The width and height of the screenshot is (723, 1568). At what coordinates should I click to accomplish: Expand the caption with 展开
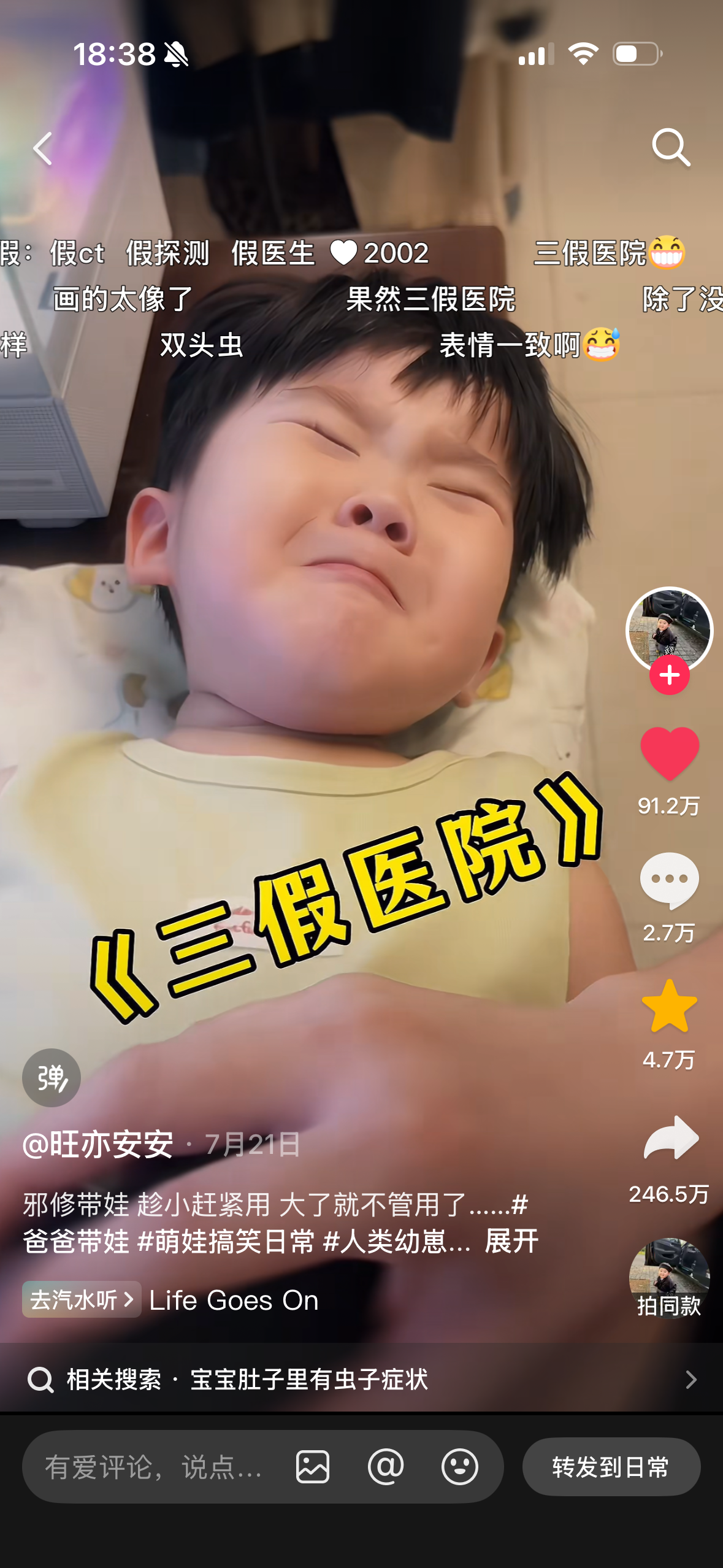[511, 1241]
